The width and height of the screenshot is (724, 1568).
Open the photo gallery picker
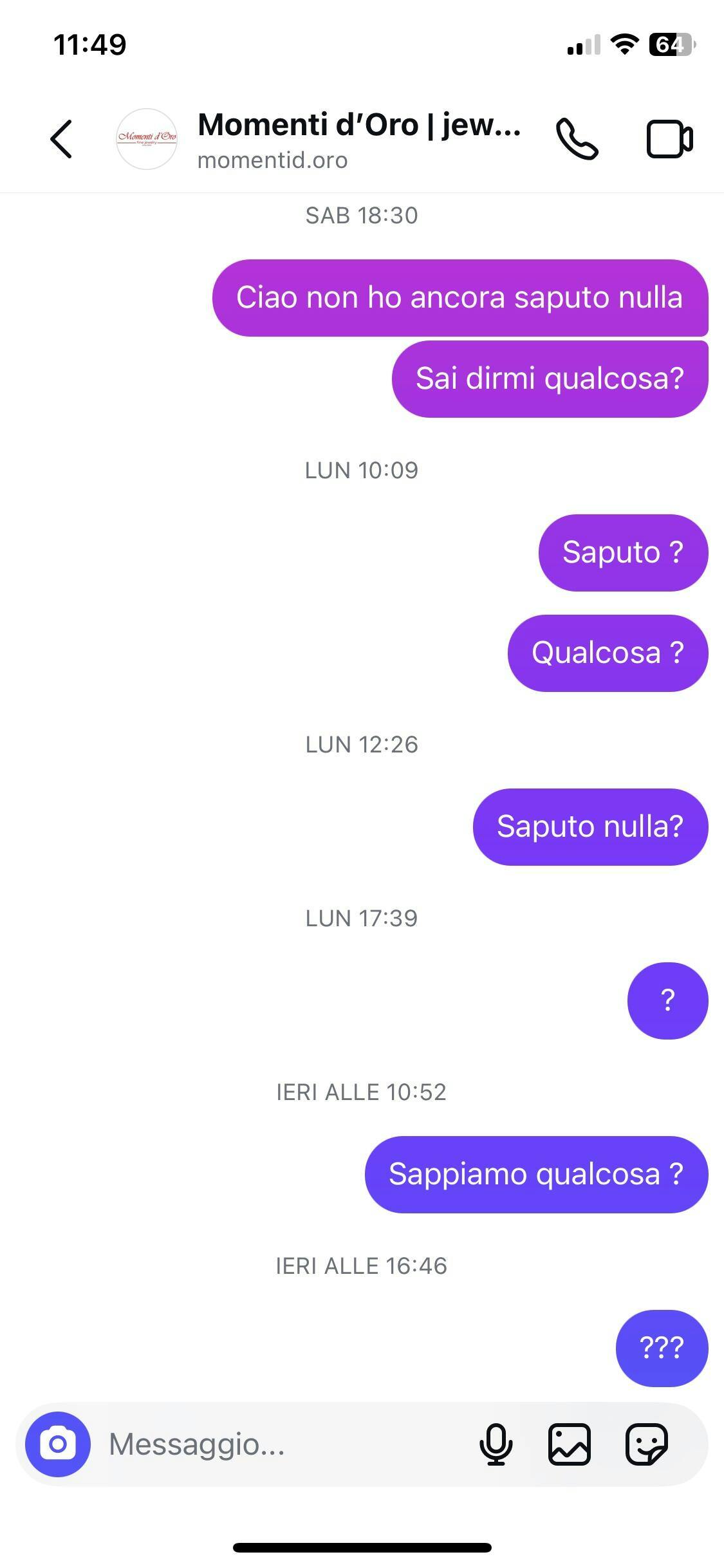570,1444
